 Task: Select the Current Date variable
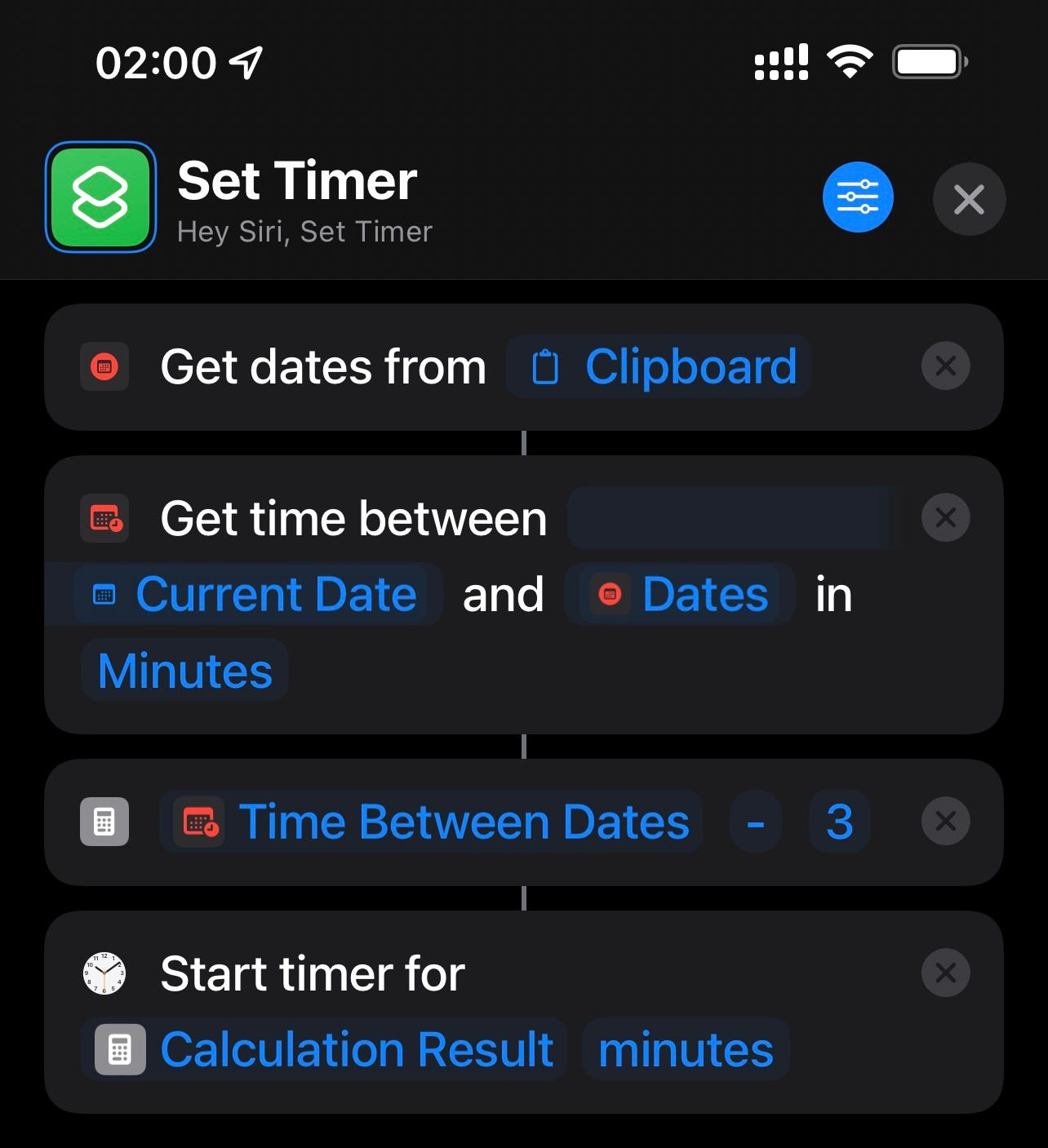point(258,594)
